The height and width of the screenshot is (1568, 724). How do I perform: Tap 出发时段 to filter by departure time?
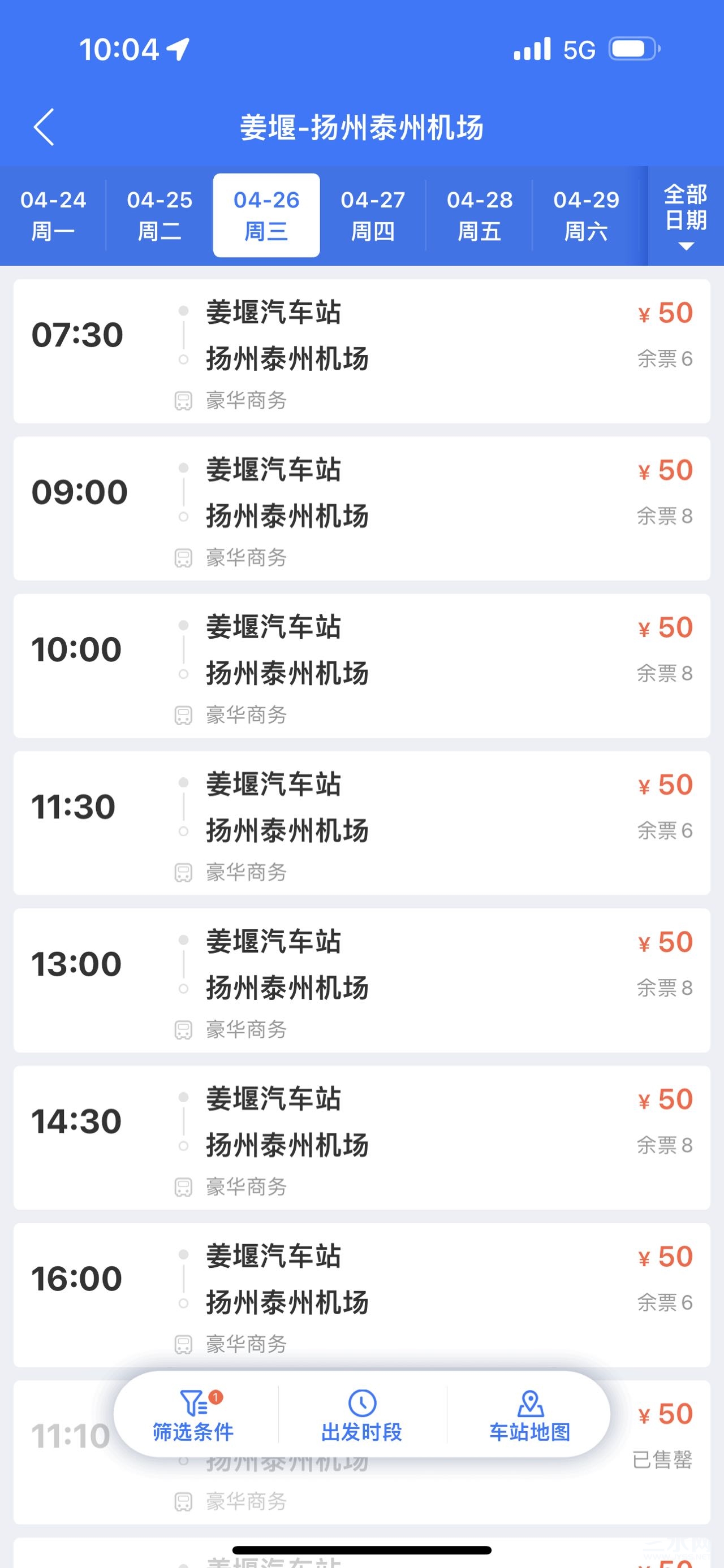coord(361,1415)
